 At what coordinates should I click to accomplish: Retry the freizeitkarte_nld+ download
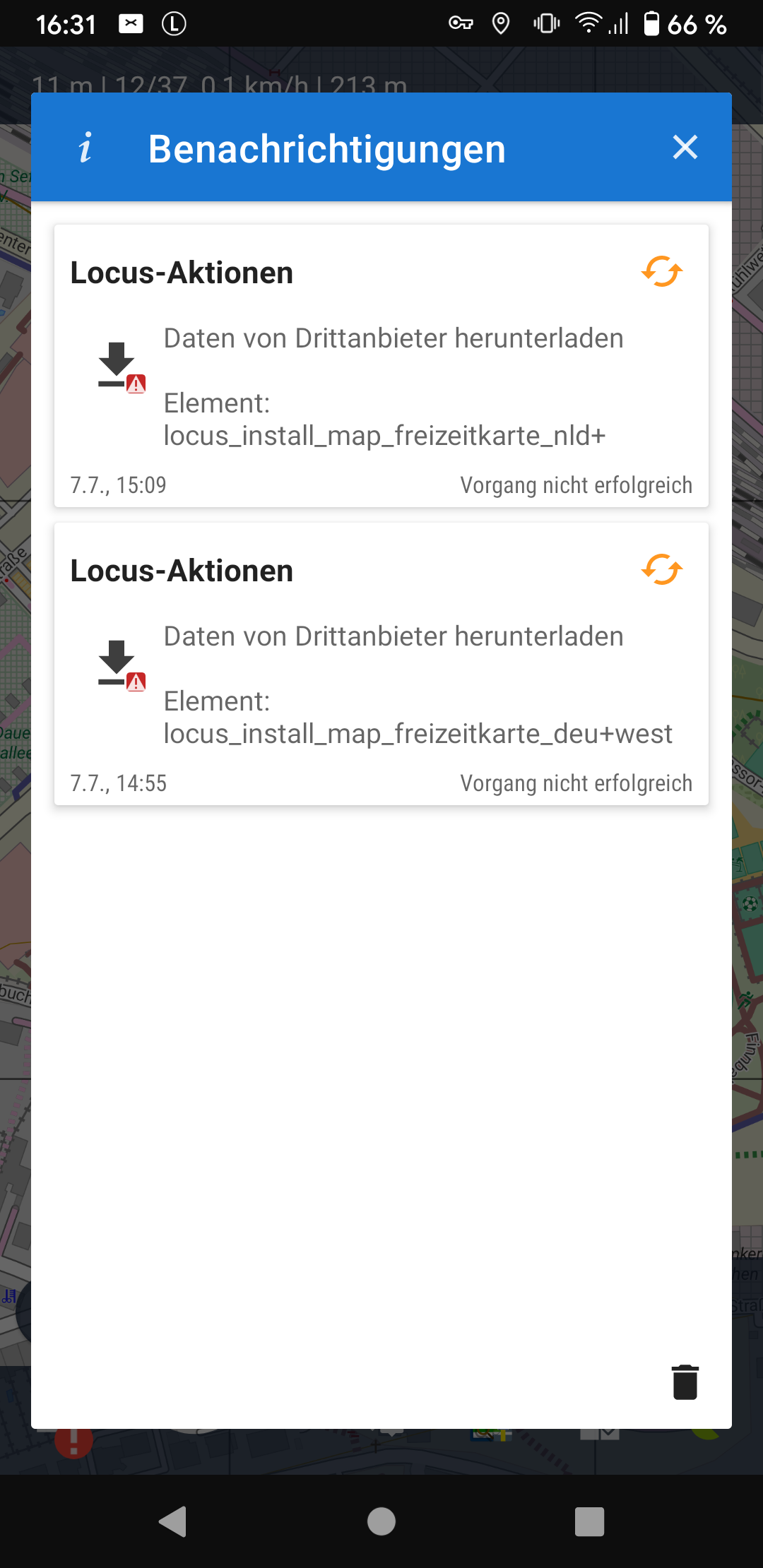tap(661, 272)
